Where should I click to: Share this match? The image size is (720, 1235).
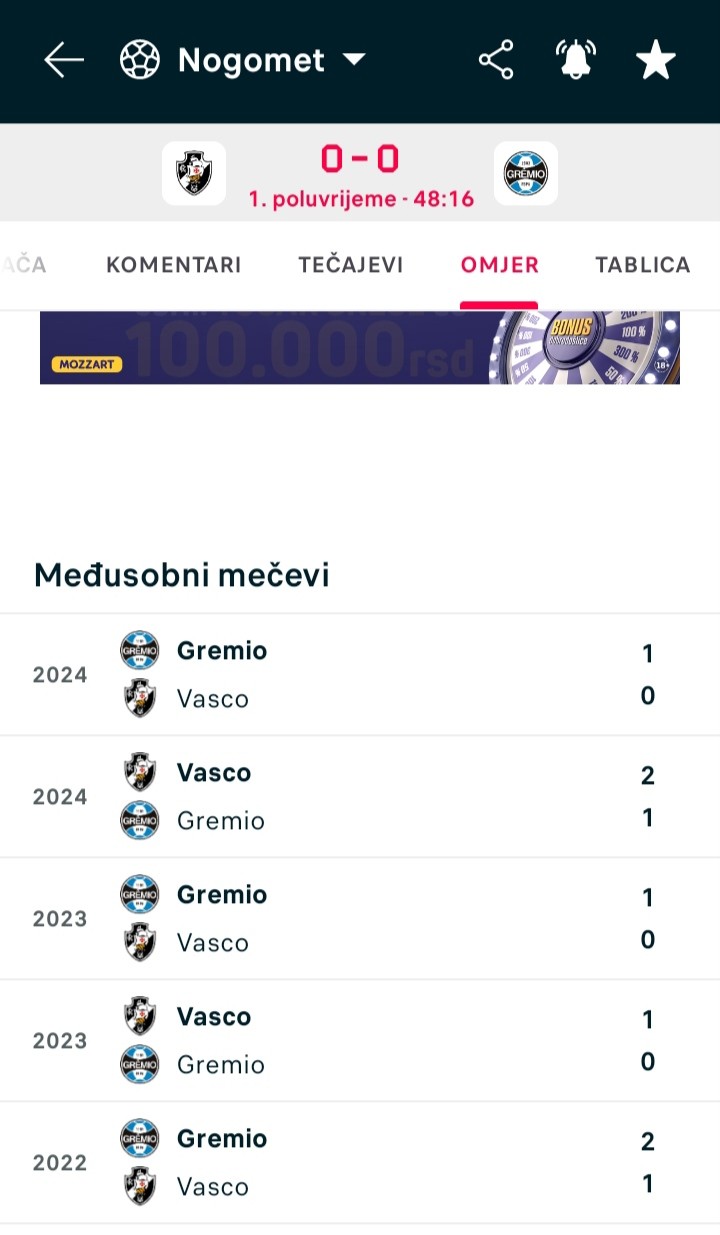pos(496,61)
